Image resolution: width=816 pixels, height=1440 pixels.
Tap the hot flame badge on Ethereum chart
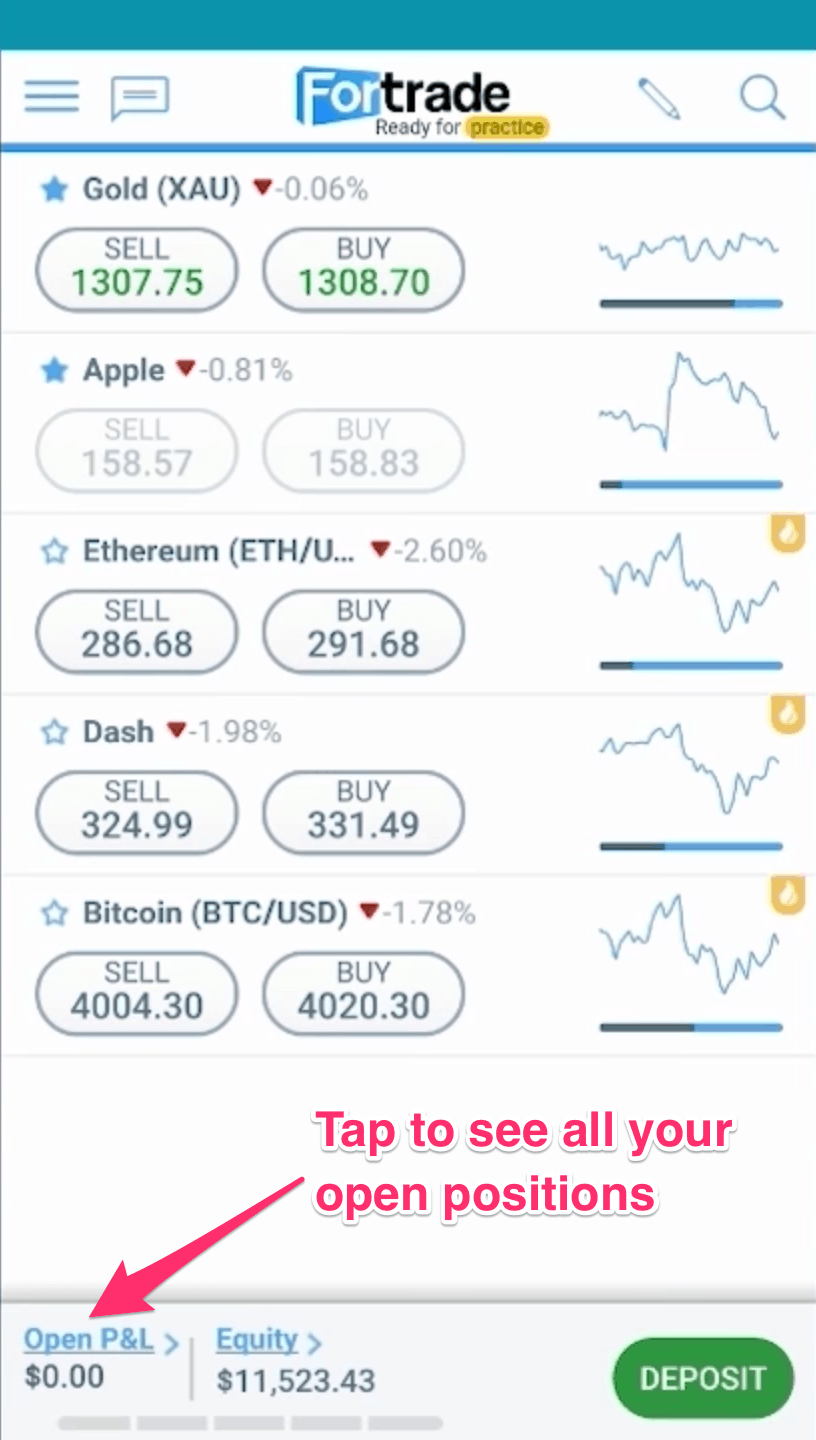788,533
